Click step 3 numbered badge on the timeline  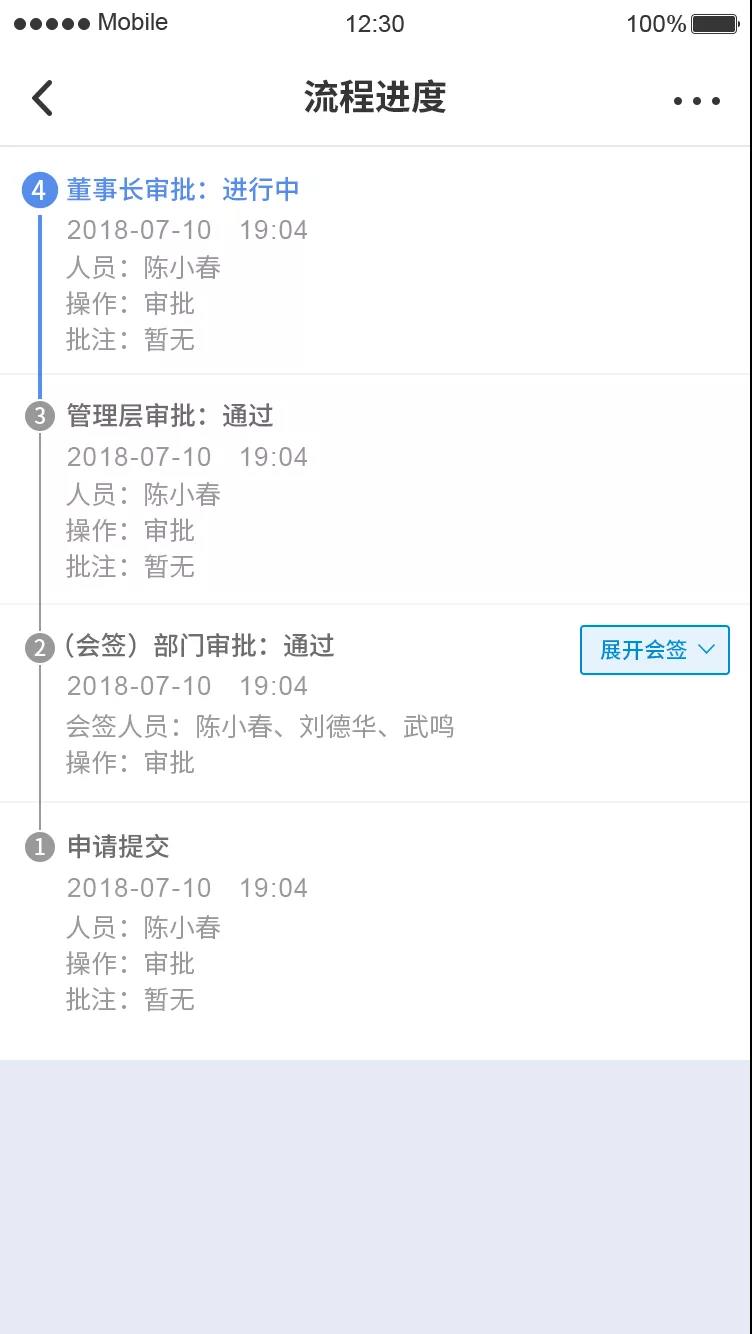pos(38,416)
